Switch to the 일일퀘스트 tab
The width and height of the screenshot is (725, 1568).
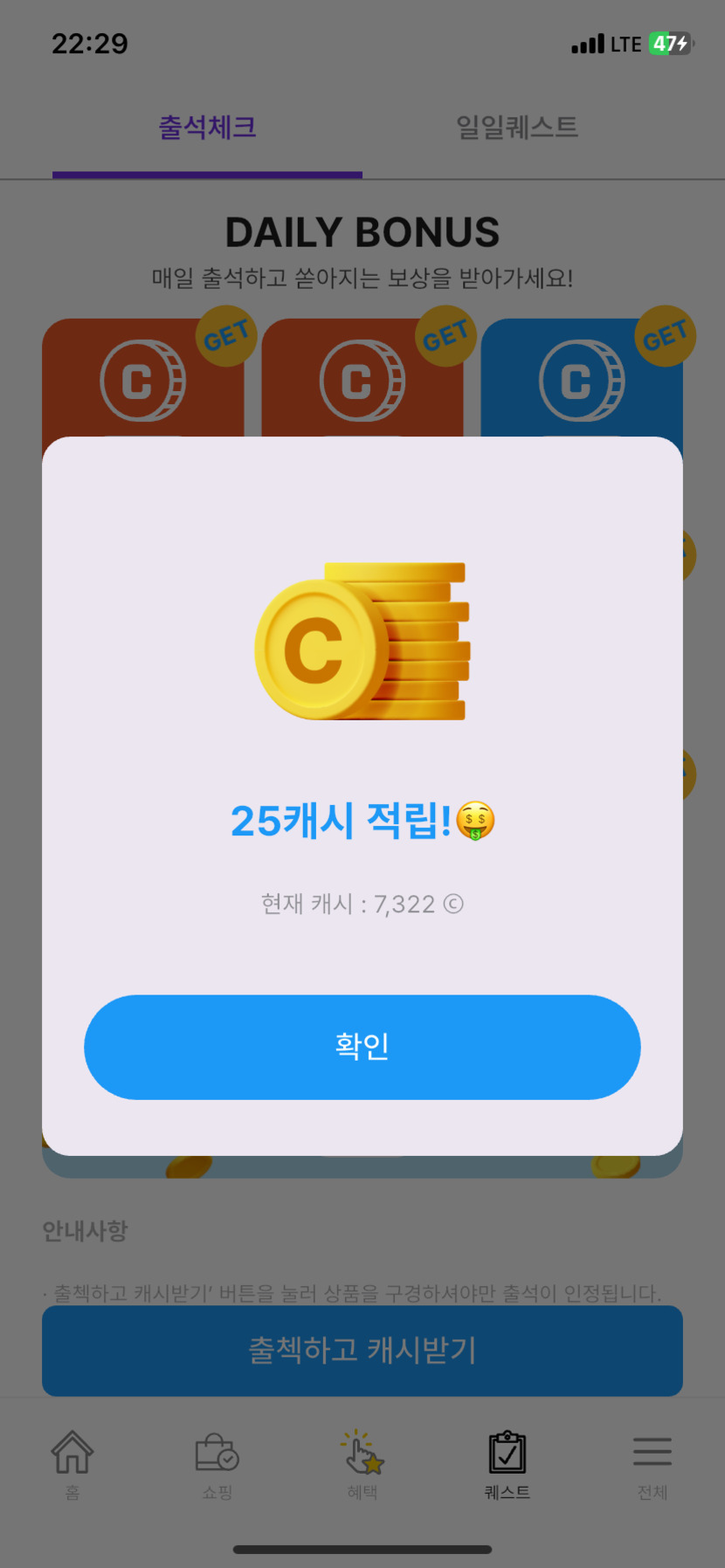(517, 128)
